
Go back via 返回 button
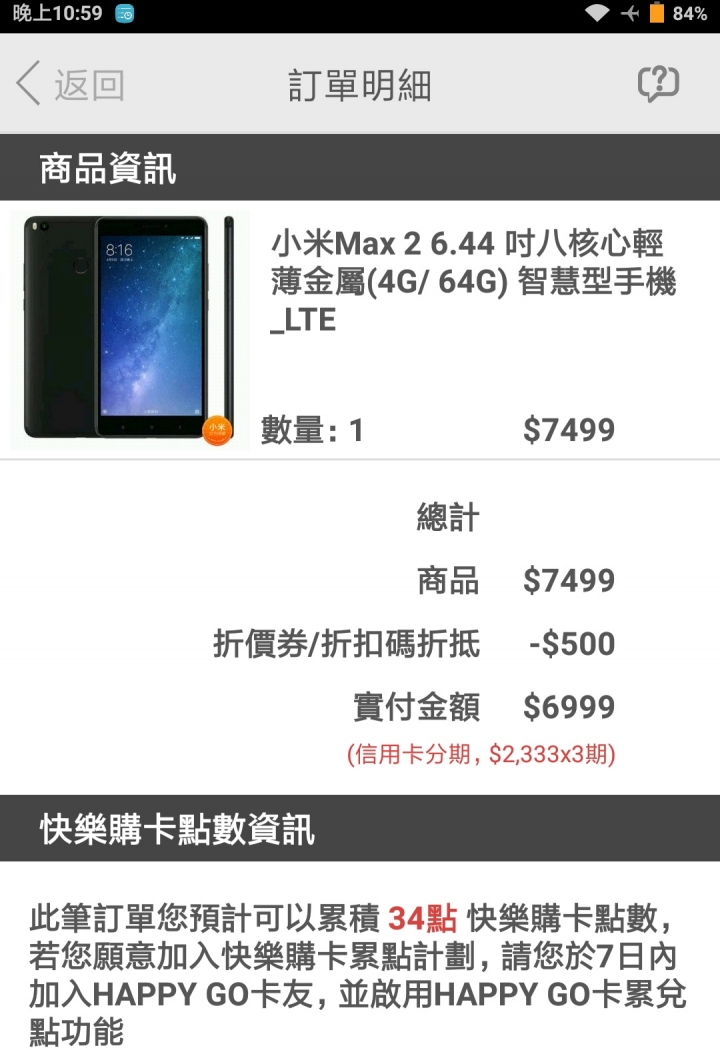pos(70,85)
